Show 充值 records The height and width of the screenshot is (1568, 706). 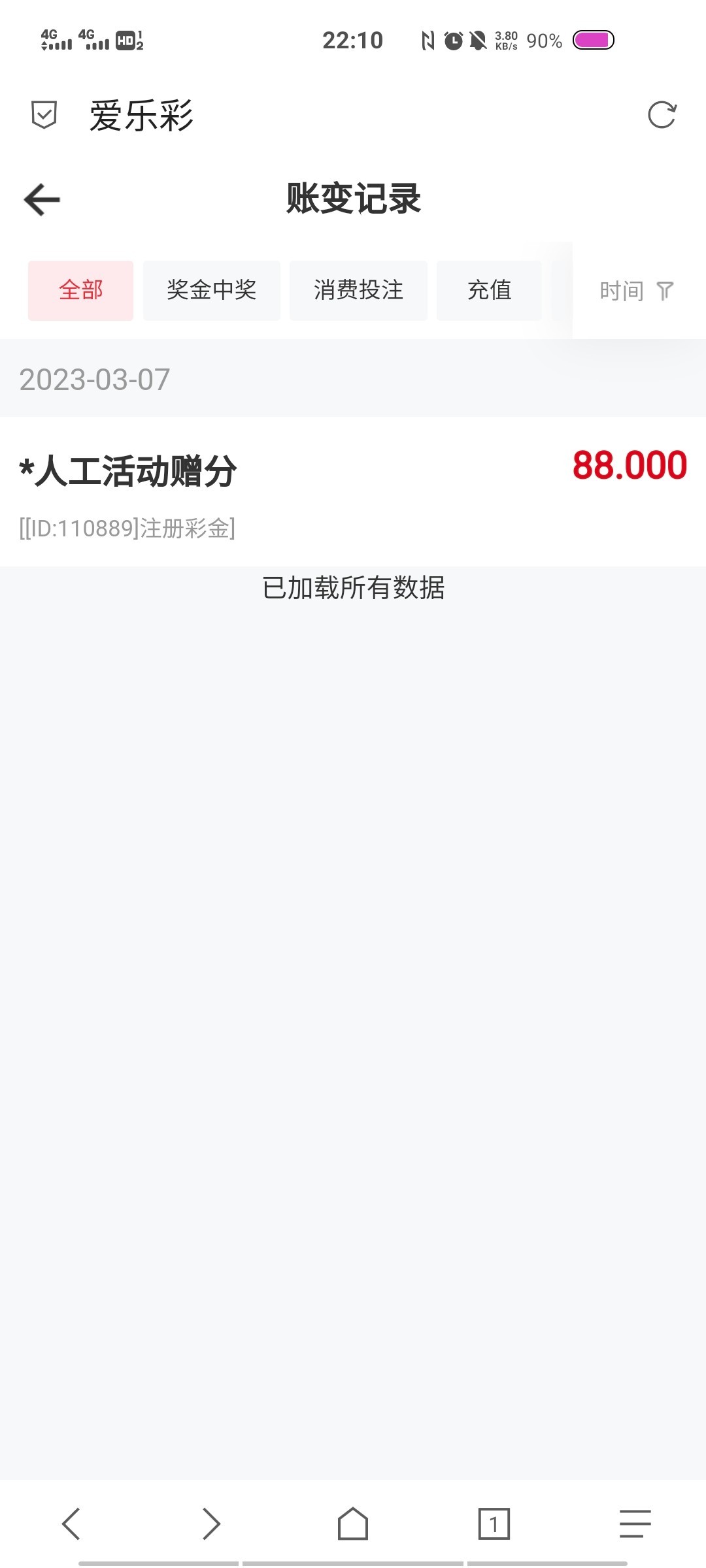coord(489,290)
